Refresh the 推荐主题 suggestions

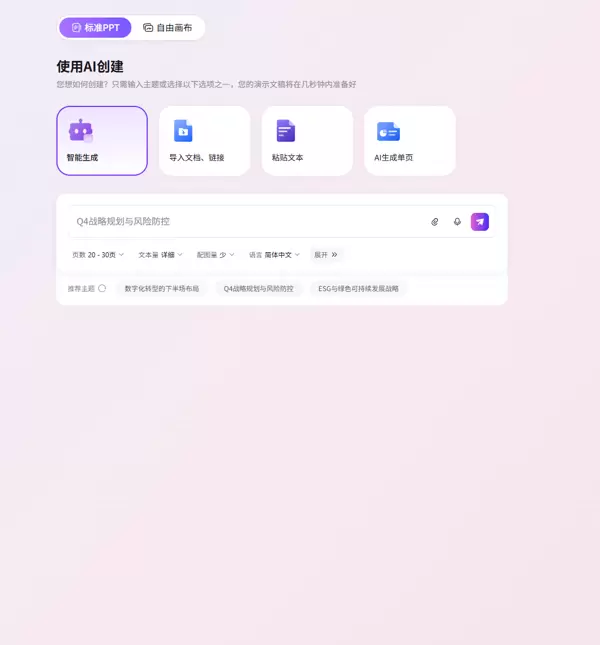point(102,288)
